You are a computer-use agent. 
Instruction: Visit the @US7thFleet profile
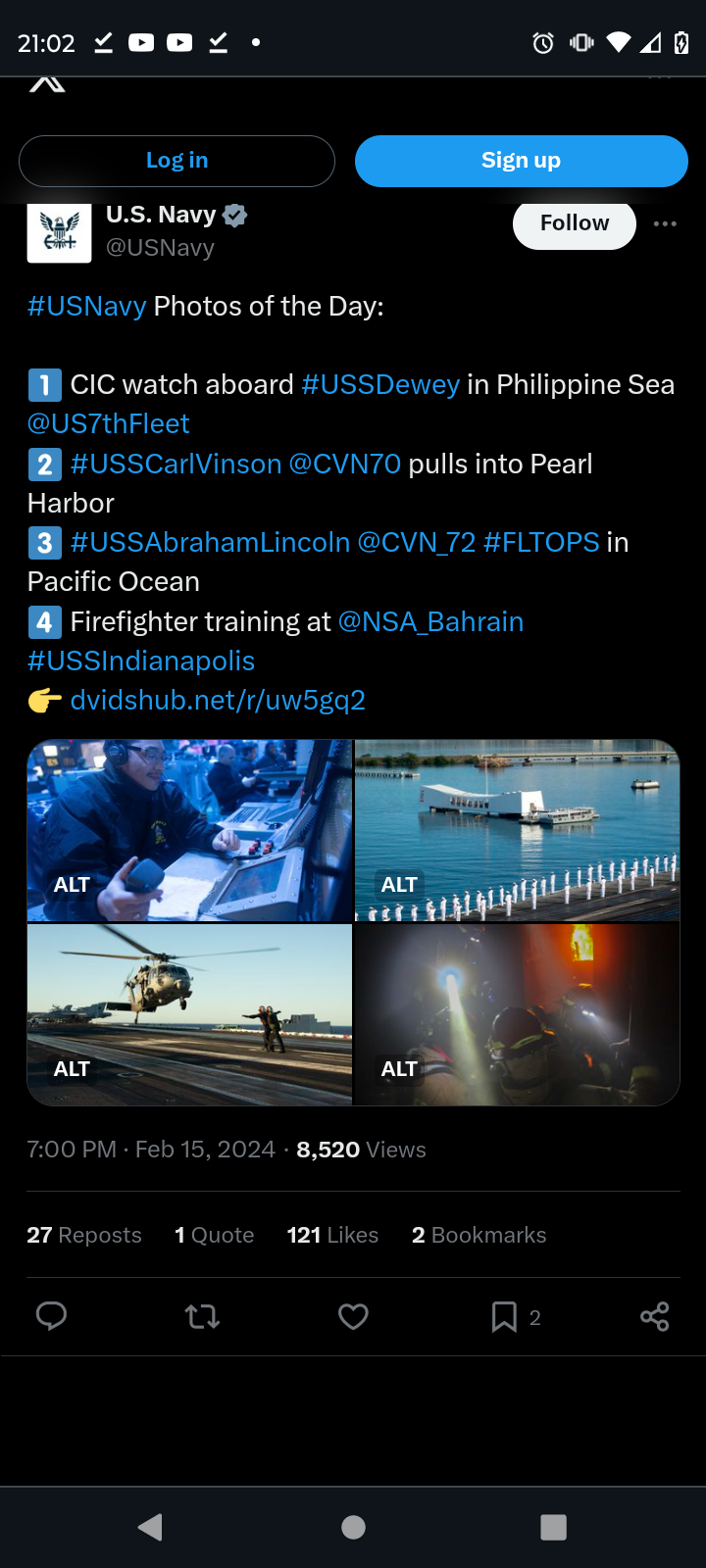tap(108, 423)
